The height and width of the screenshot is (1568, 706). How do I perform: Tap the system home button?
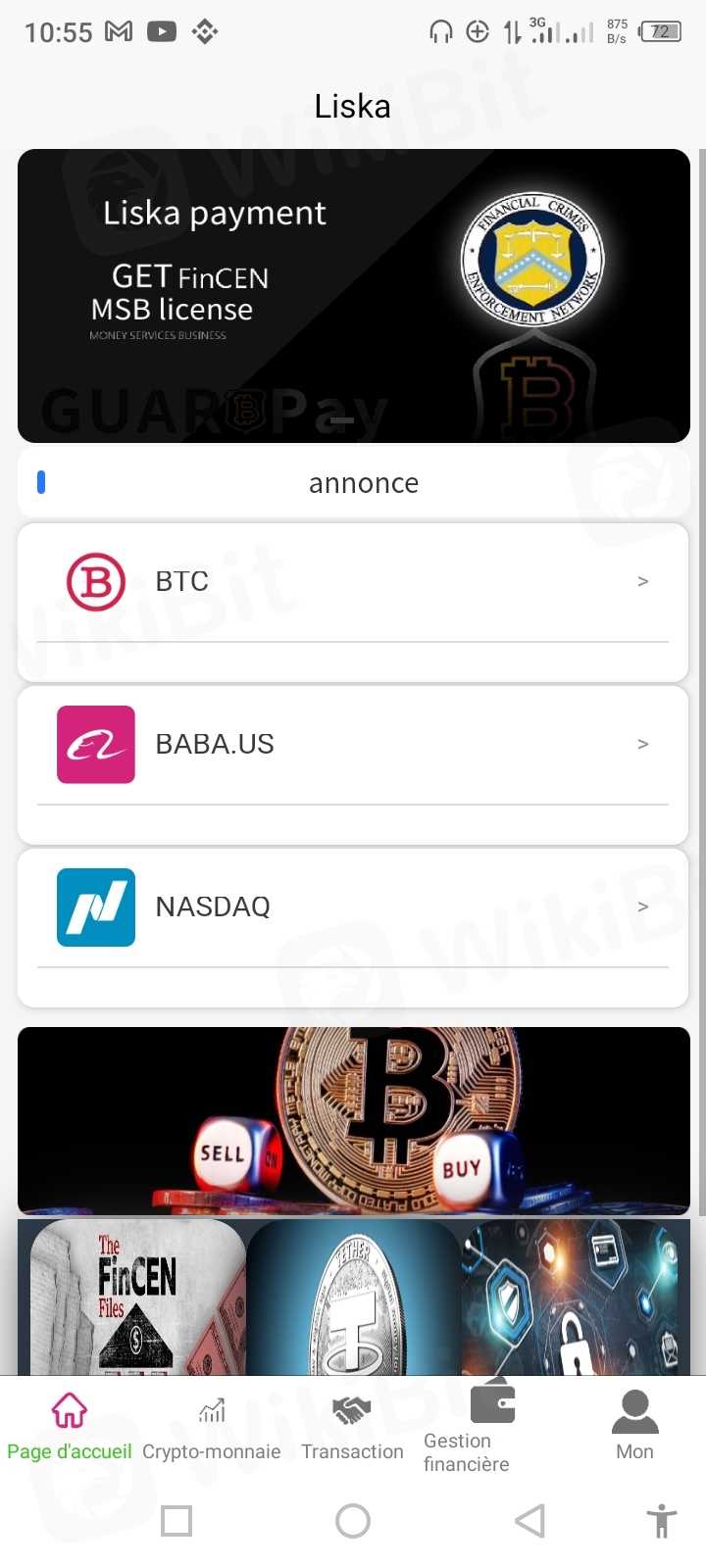[353, 1521]
